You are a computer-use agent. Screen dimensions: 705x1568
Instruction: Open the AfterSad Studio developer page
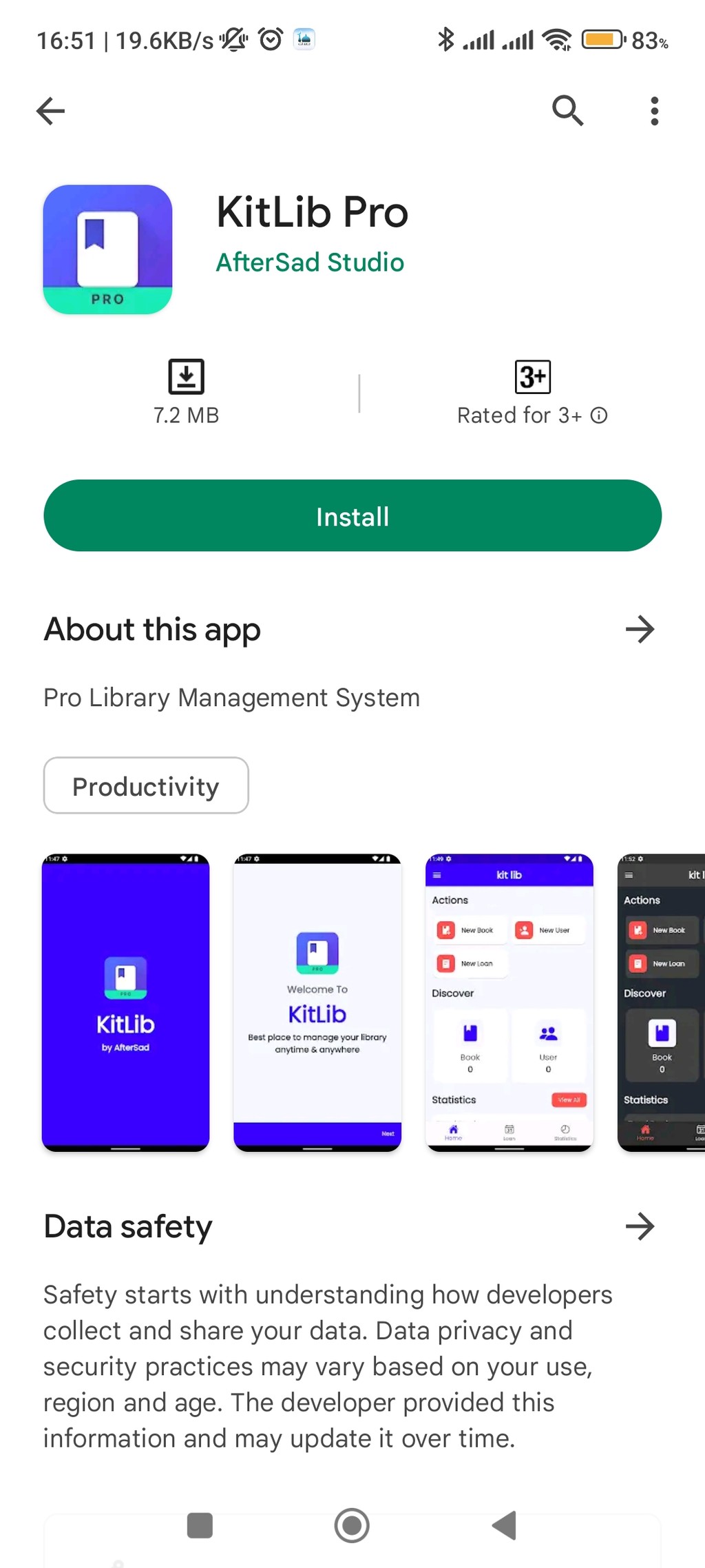(x=310, y=262)
